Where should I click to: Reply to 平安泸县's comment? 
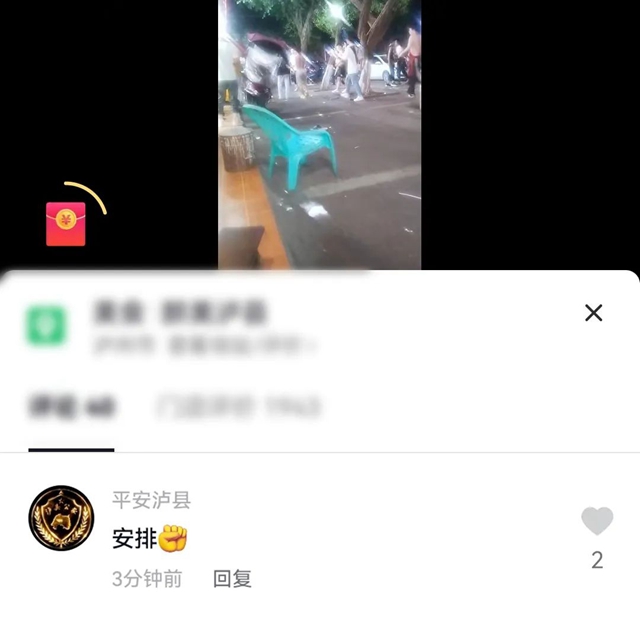(x=232, y=578)
